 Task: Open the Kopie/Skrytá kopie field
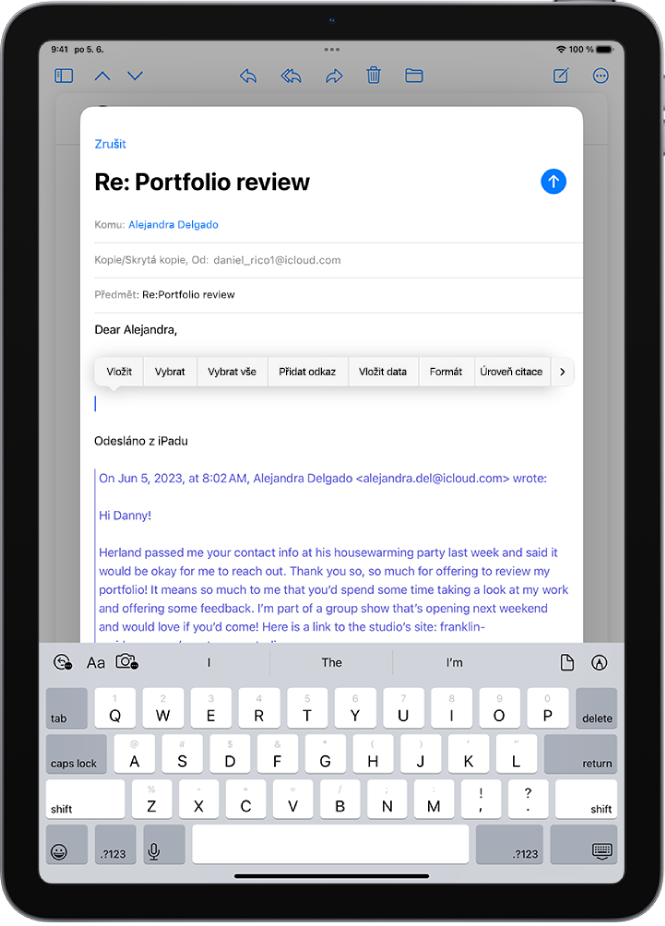(150, 260)
